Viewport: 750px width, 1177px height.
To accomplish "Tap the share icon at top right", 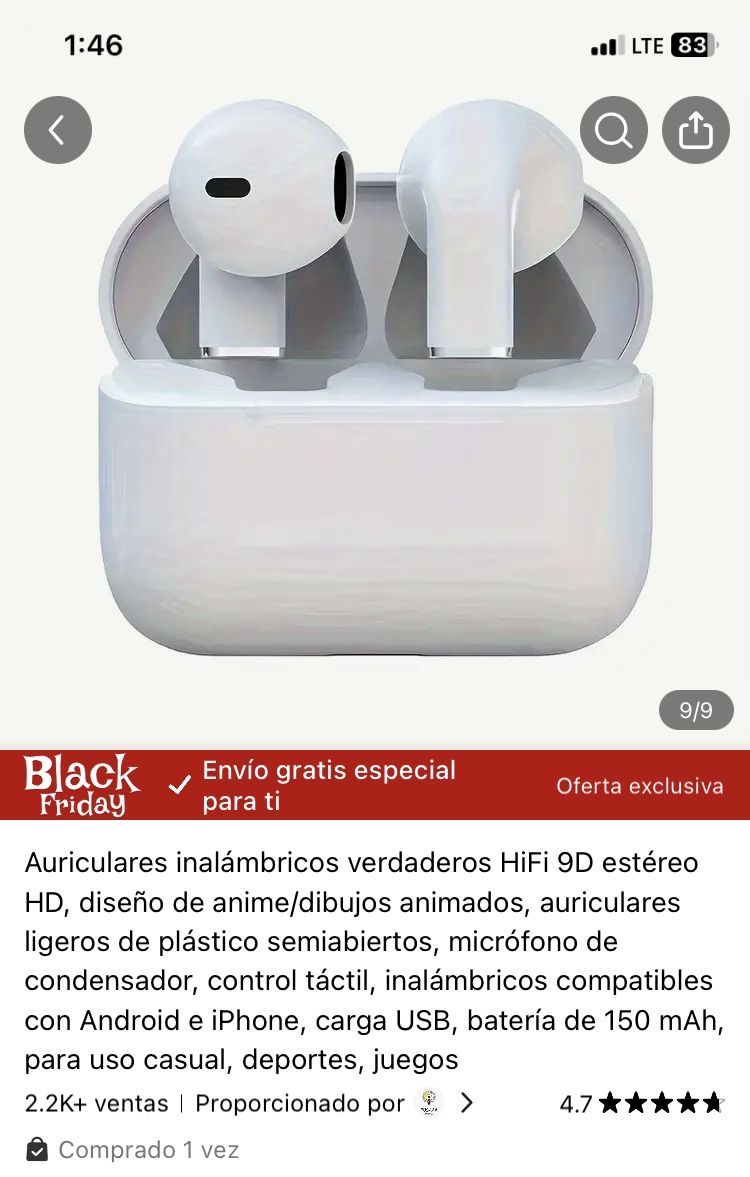I will click(x=696, y=130).
